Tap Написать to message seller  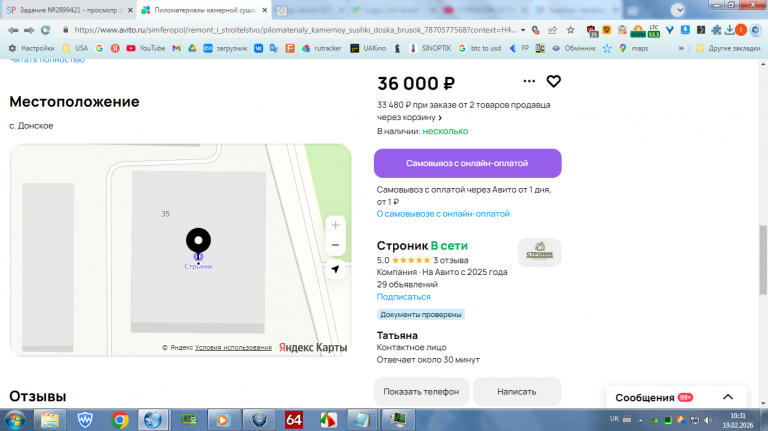point(516,392)
